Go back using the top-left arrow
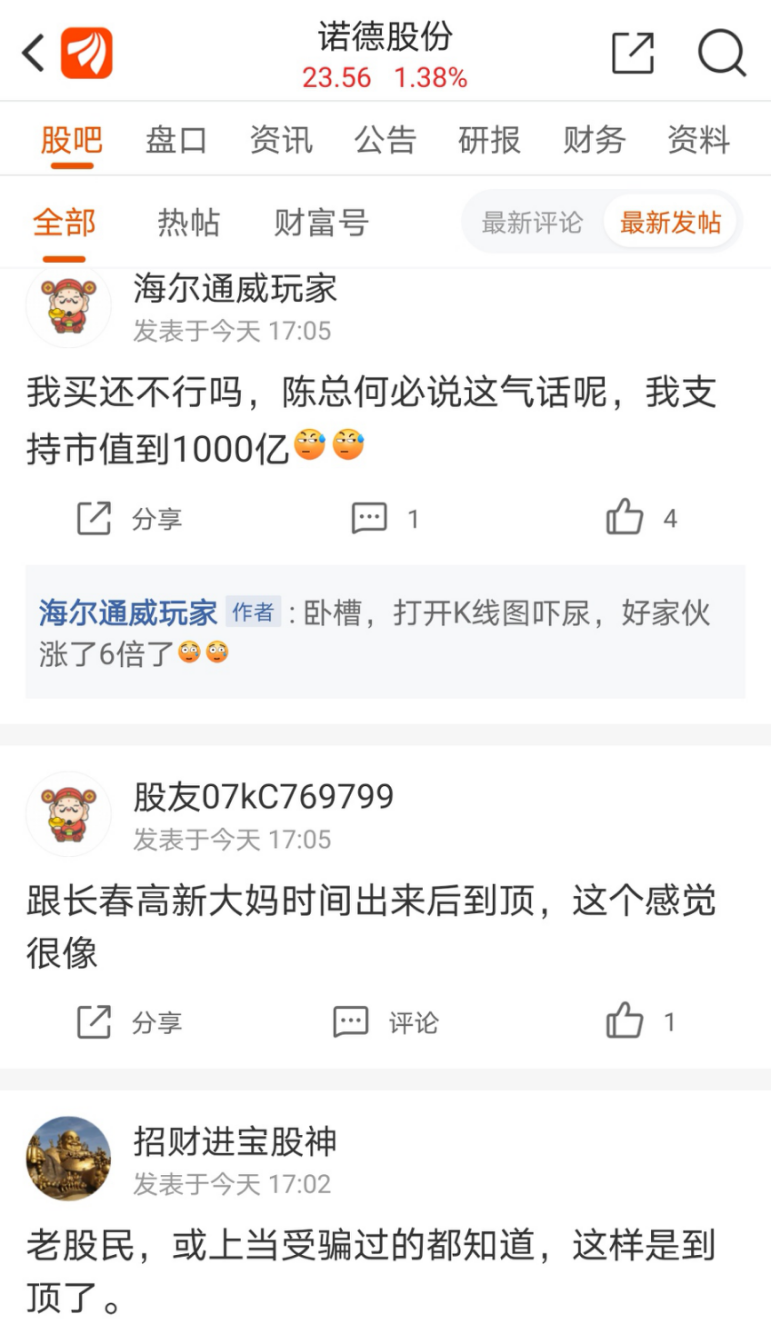The width and height of the screenshot is (771, 1334). pyautogui.click(x=34, y=53)
